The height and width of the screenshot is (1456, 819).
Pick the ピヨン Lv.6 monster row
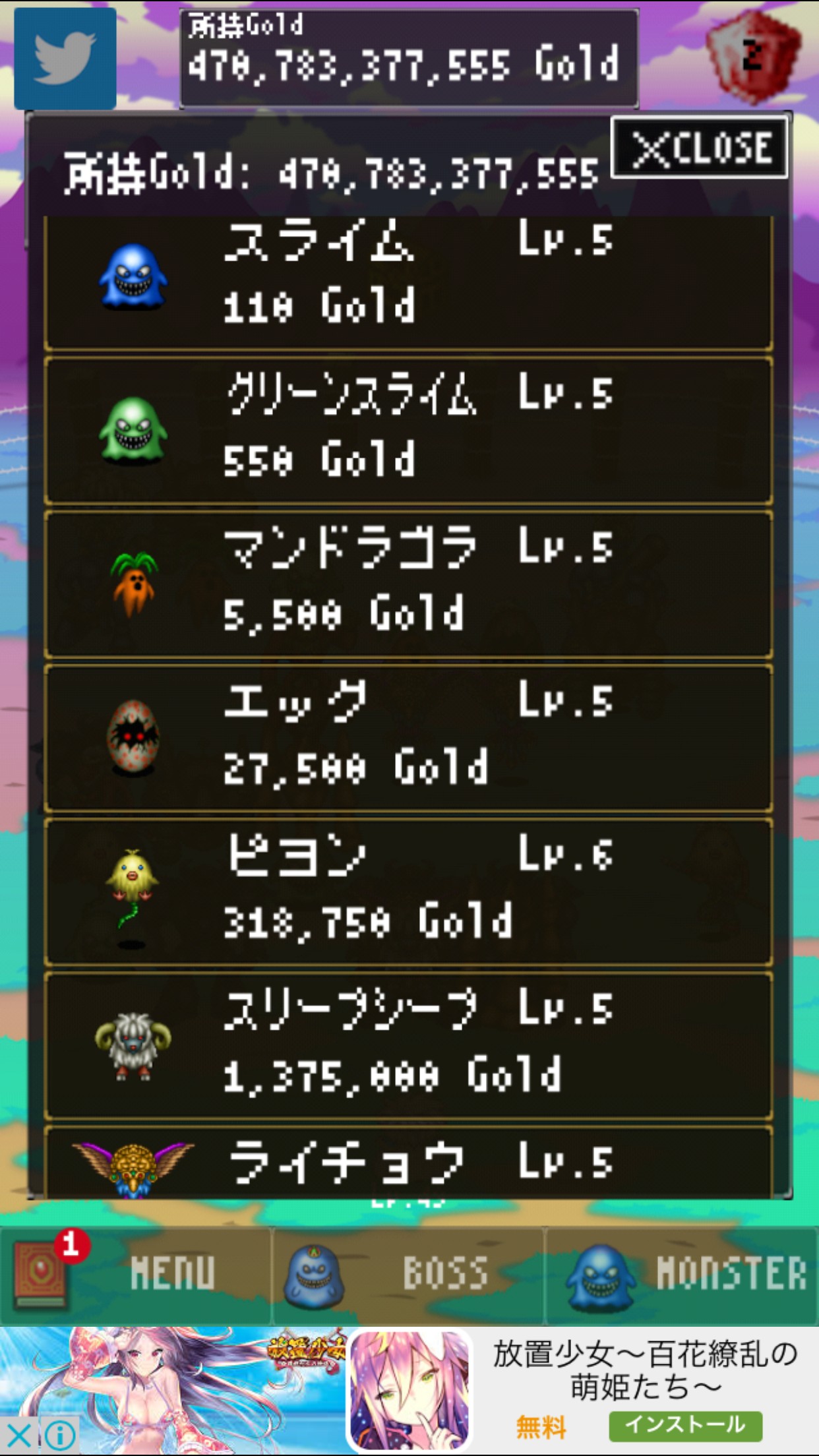point(408,892)
